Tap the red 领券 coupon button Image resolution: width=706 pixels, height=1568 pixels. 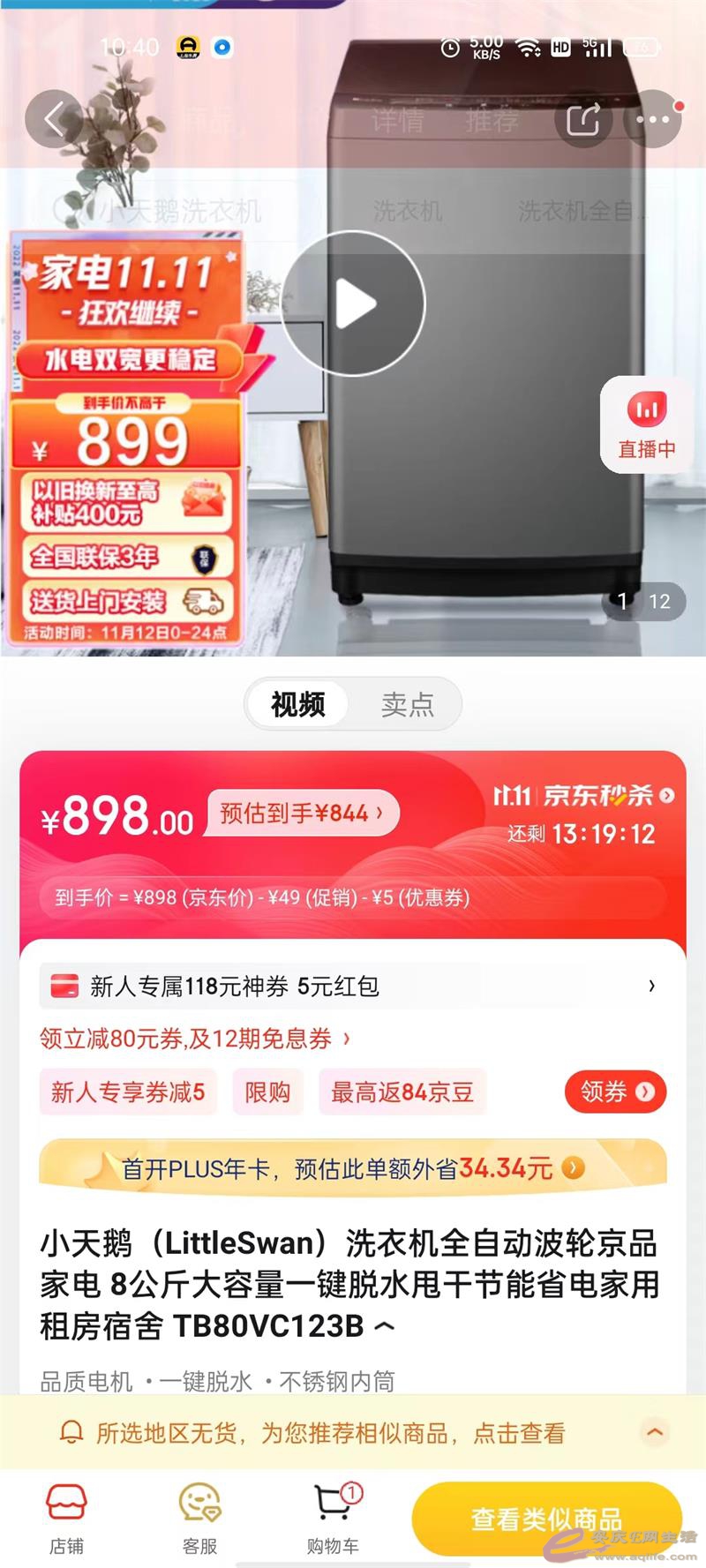[x=615, y=1092]
